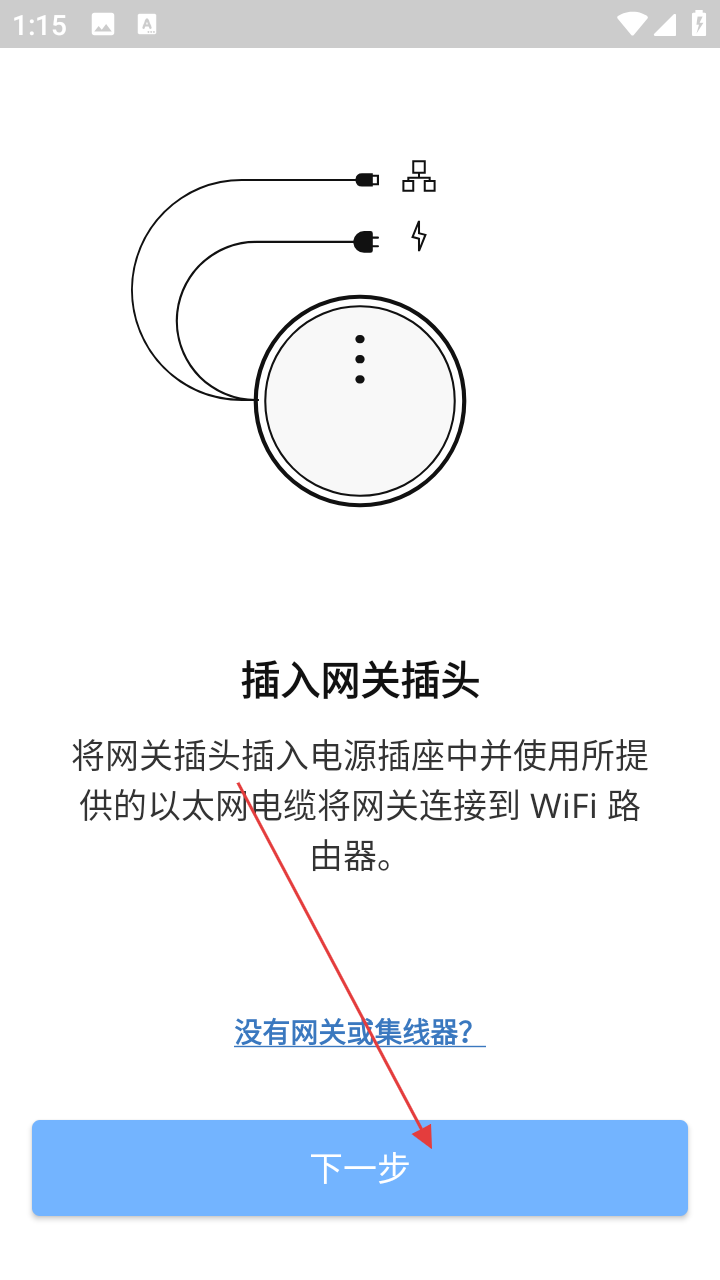Tap the 下一步 button to continue
The width and height of the screenshot is (720, 1280).
pos(360,1167)
